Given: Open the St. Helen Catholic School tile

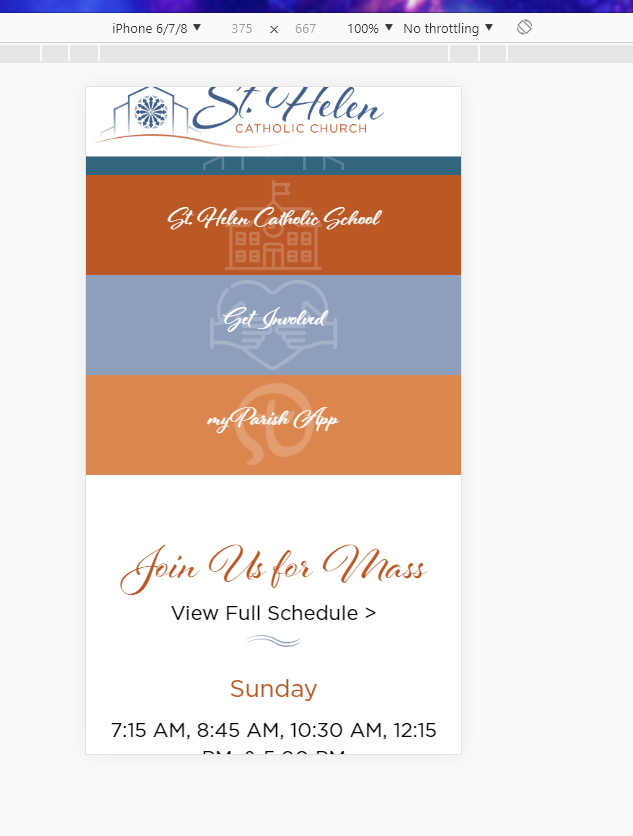Looking at the screenshot, I should pos(273,220).
